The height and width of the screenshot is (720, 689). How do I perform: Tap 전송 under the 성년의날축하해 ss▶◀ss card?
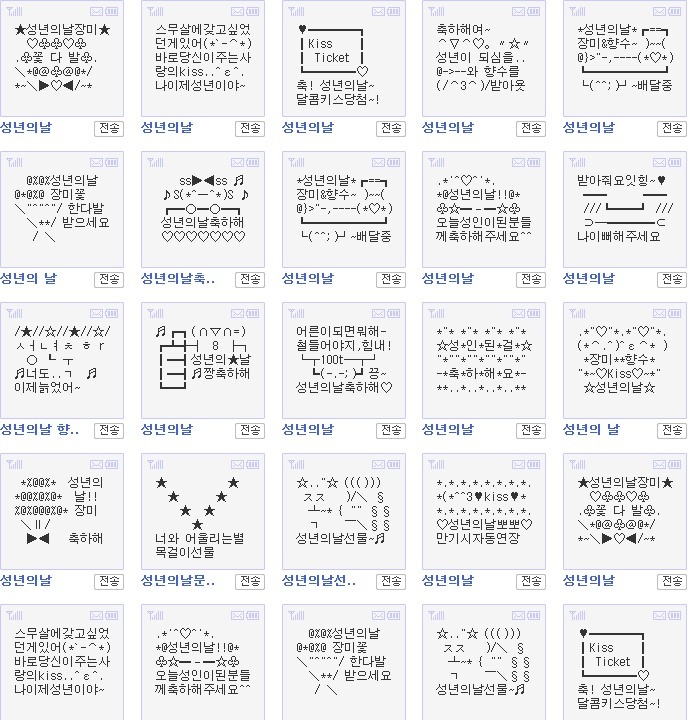[x=250, y=279]
